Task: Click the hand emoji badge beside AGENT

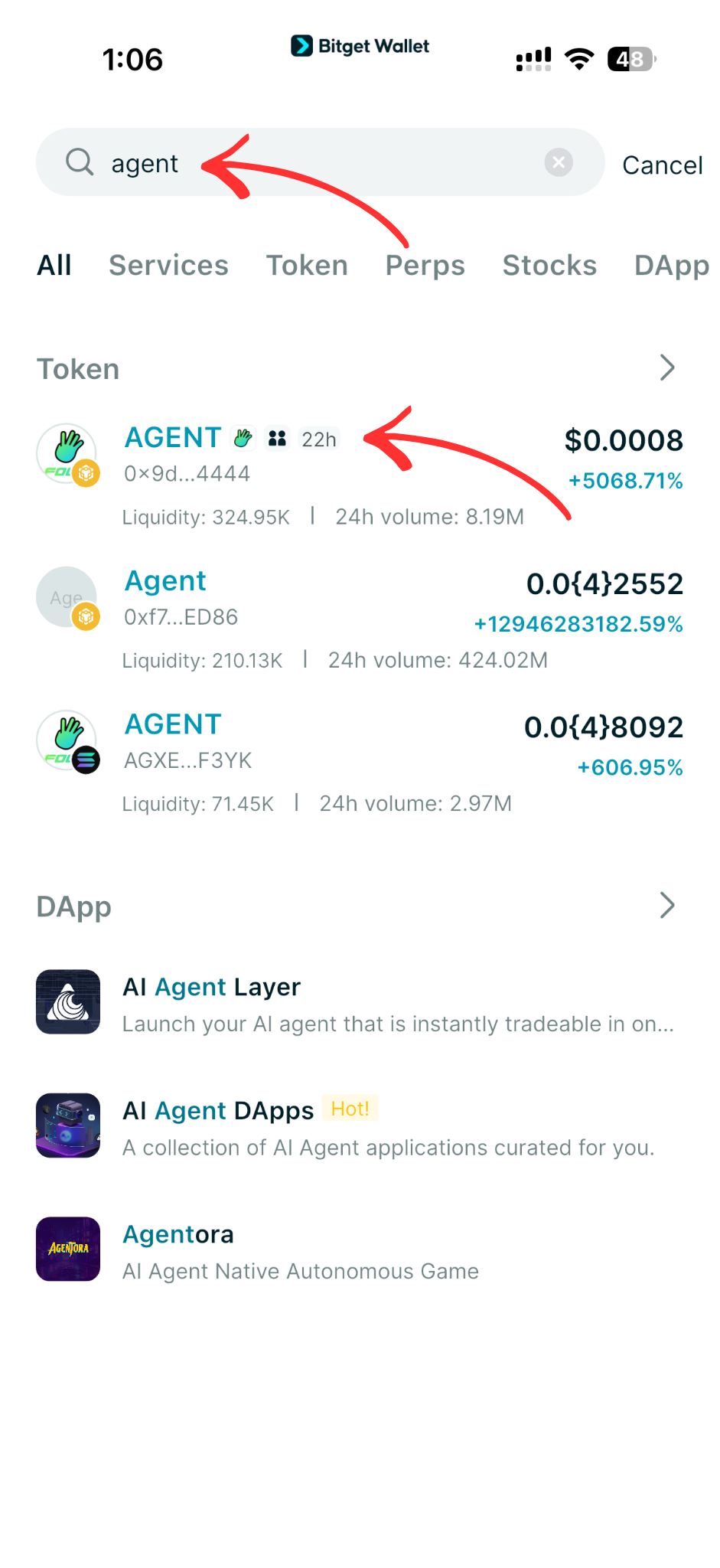Action: (x=243, y=438)
